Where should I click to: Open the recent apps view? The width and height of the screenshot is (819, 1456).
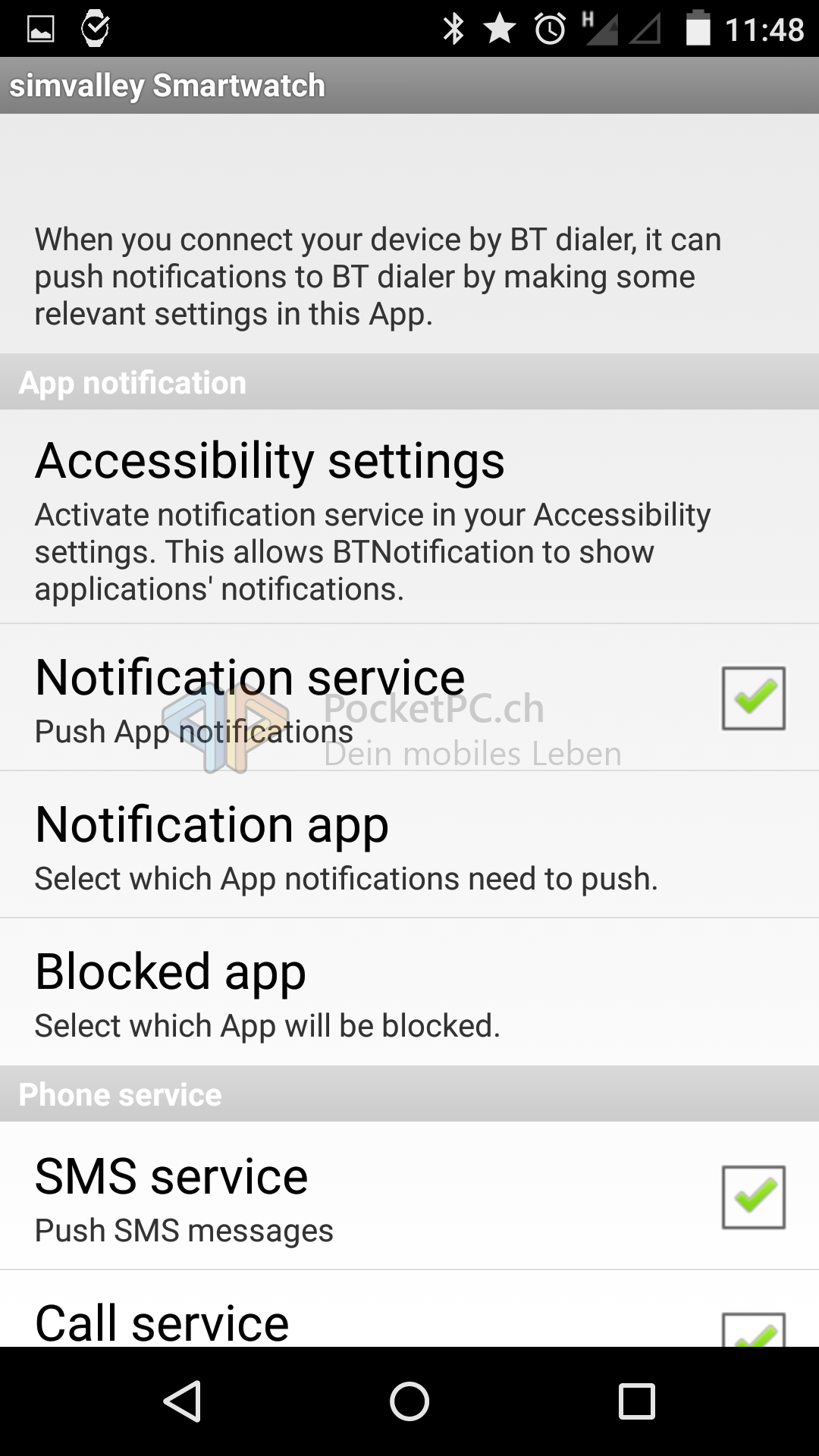pos(637,1401)
